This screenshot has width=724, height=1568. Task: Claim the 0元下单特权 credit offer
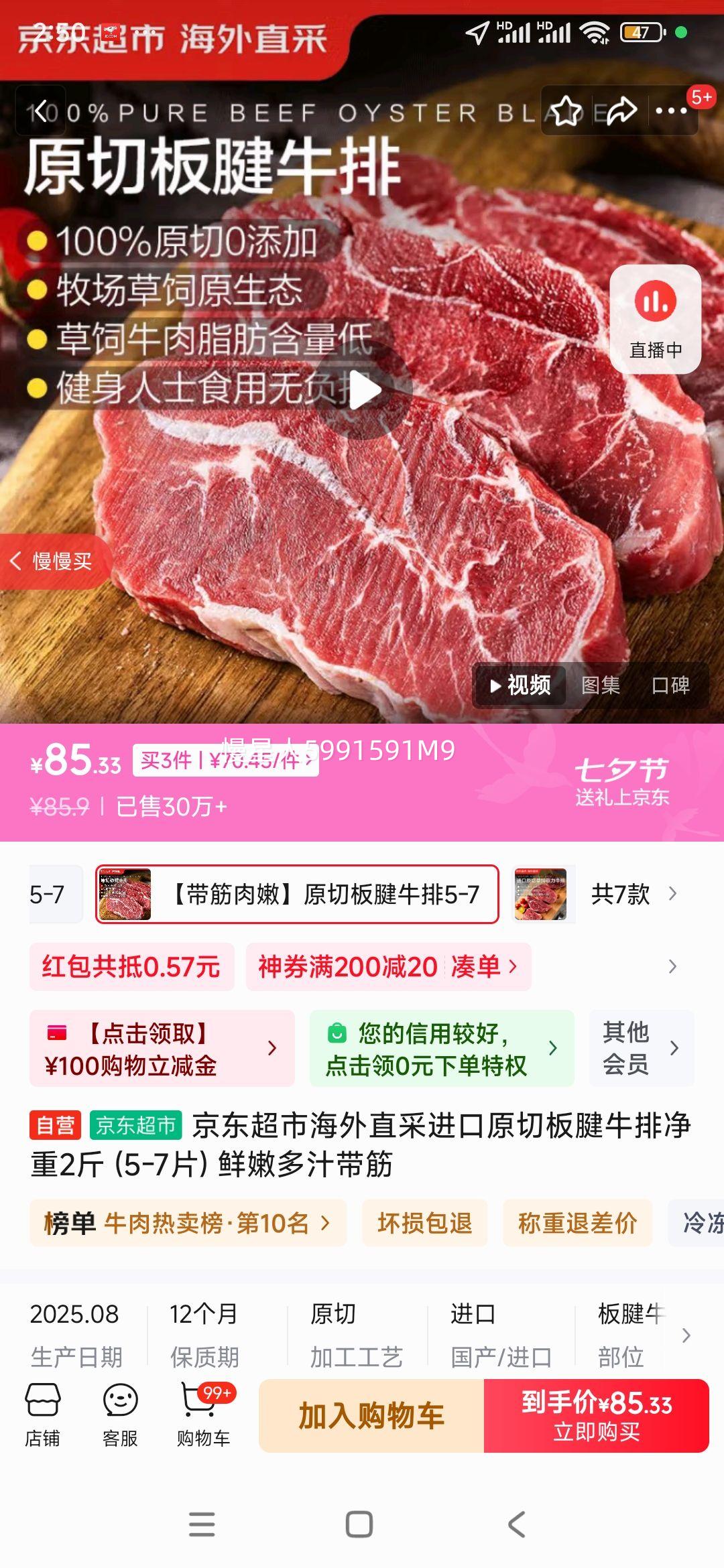click(441, 1048)
